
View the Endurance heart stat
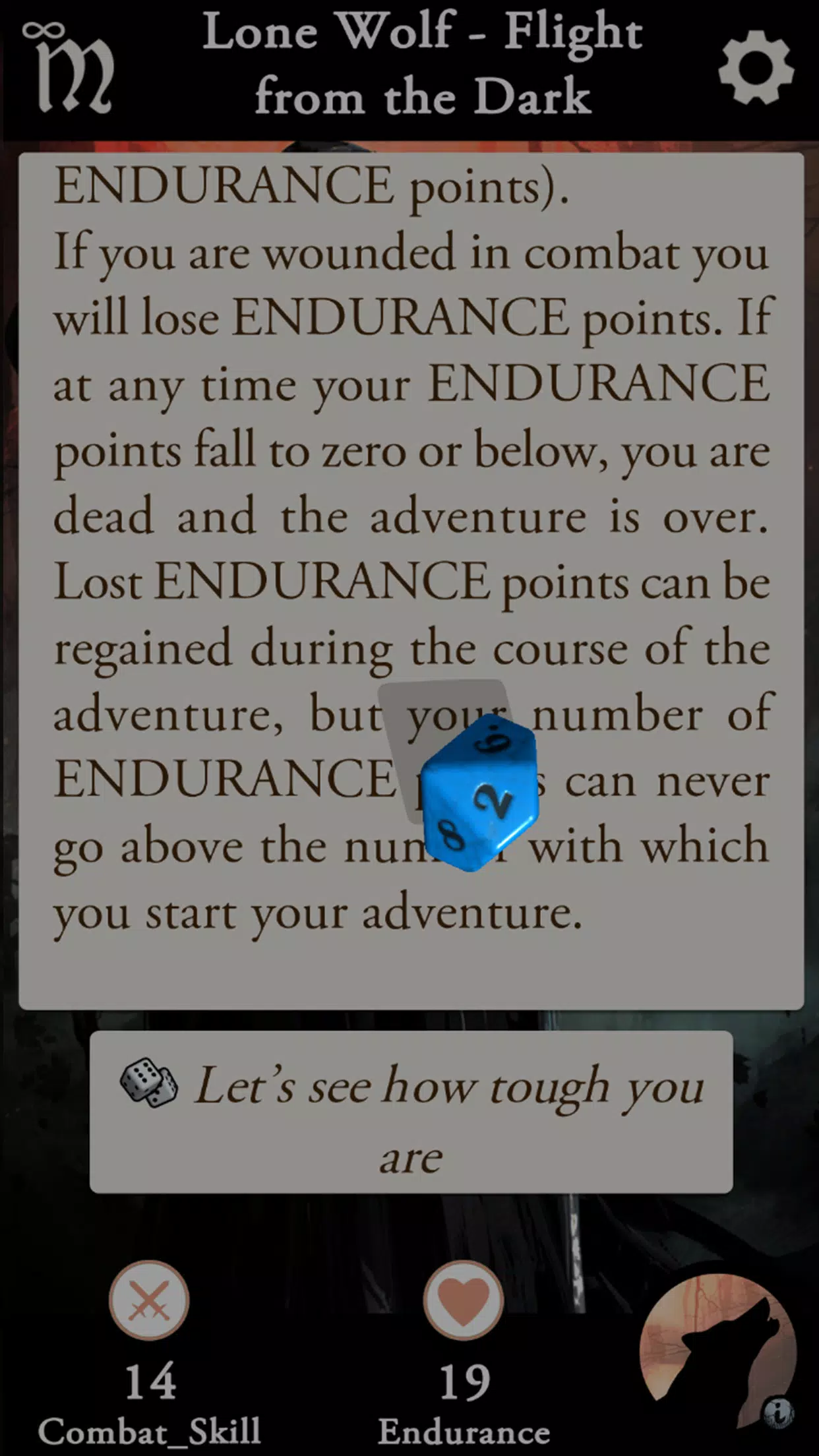click(x=464, y=1300)
